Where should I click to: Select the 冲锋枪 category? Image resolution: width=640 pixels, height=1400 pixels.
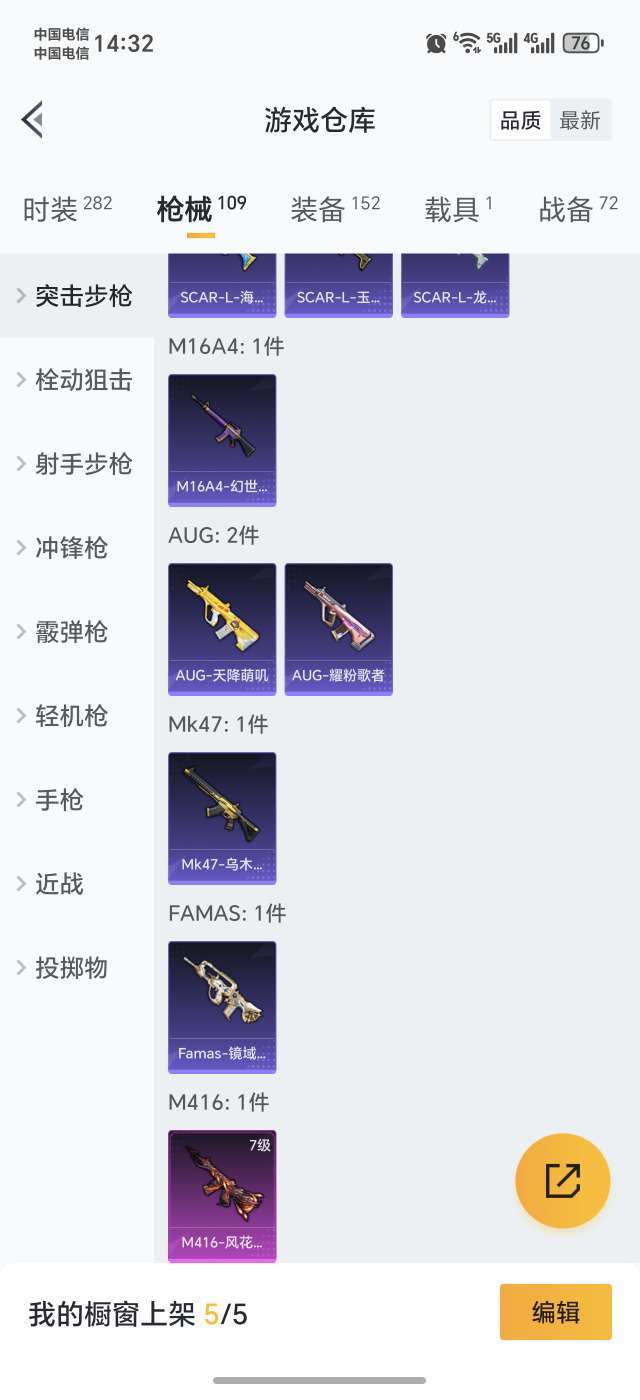click(x=71, y=548)
